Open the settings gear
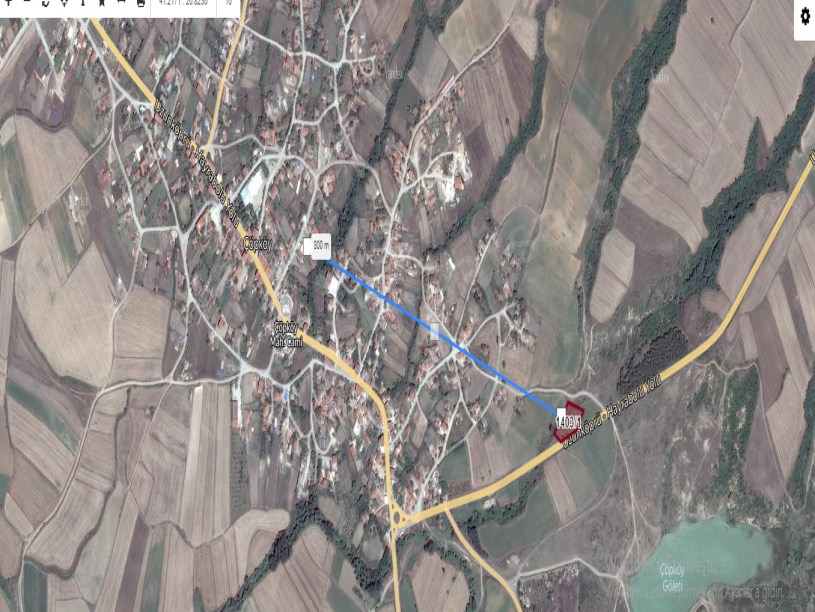 805,17
